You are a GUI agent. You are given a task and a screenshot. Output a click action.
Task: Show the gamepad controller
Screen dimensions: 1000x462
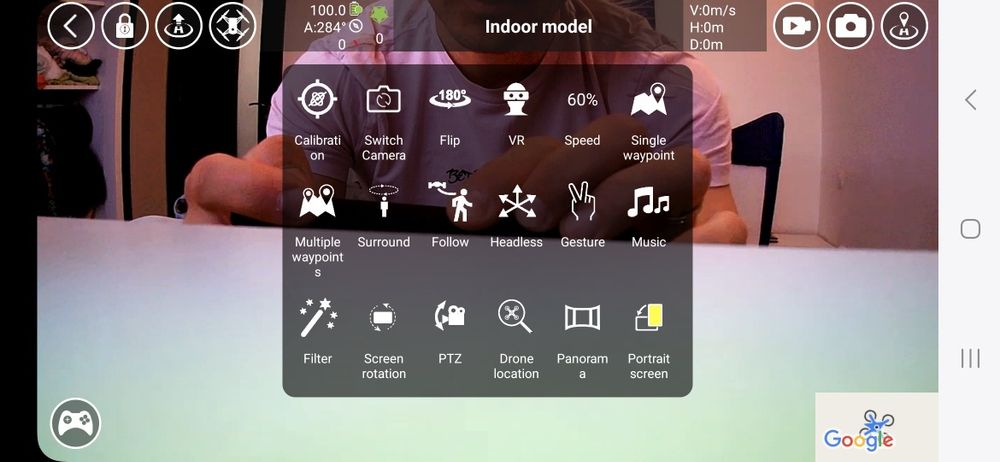(76, 423)
